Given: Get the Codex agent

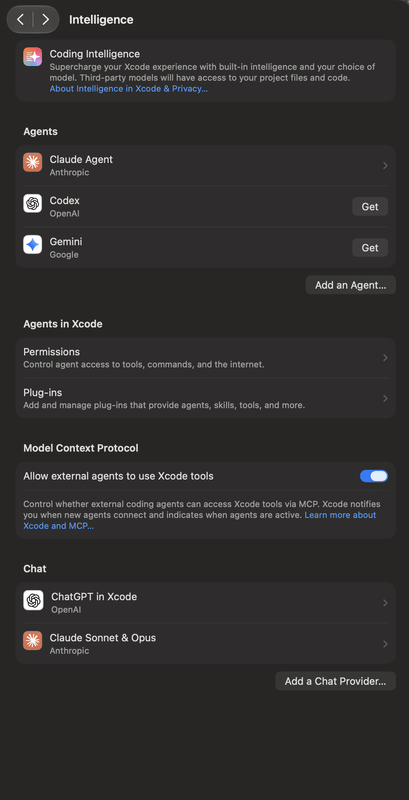Looking at the screenshot, I should 370,207.
